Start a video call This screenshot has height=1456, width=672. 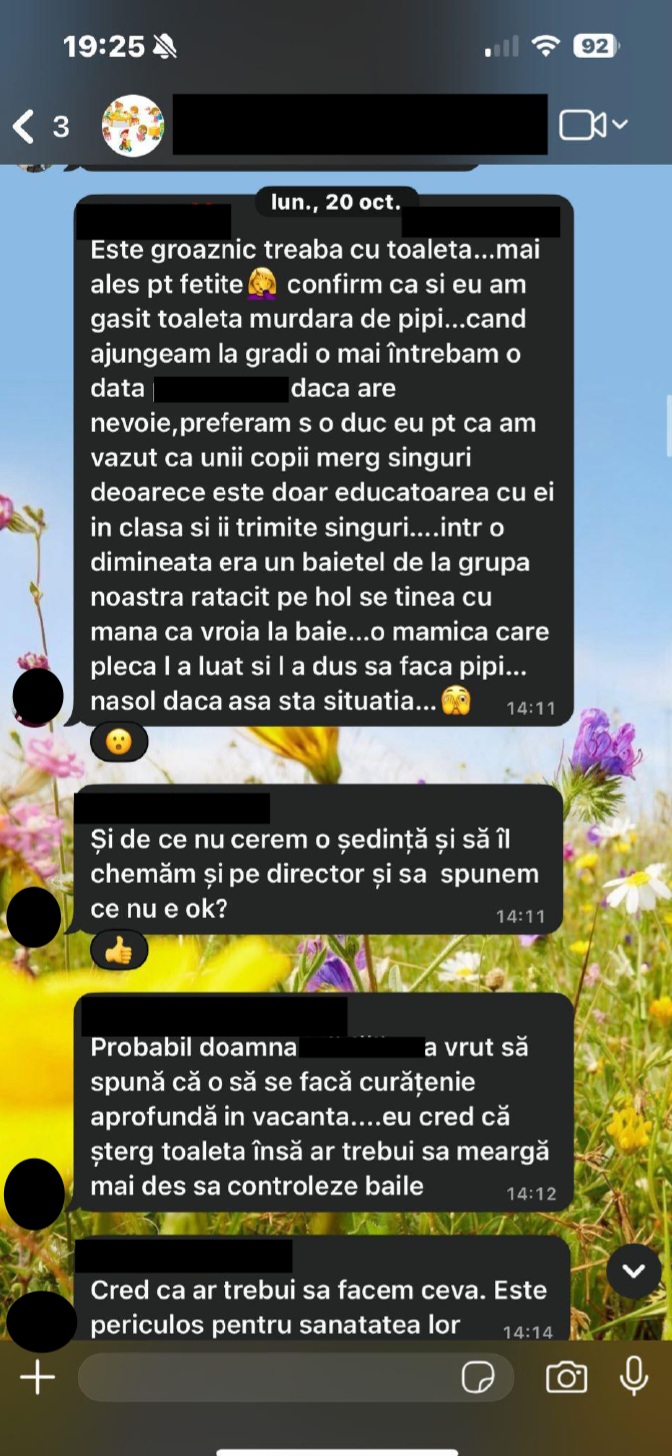pos(583,125)
